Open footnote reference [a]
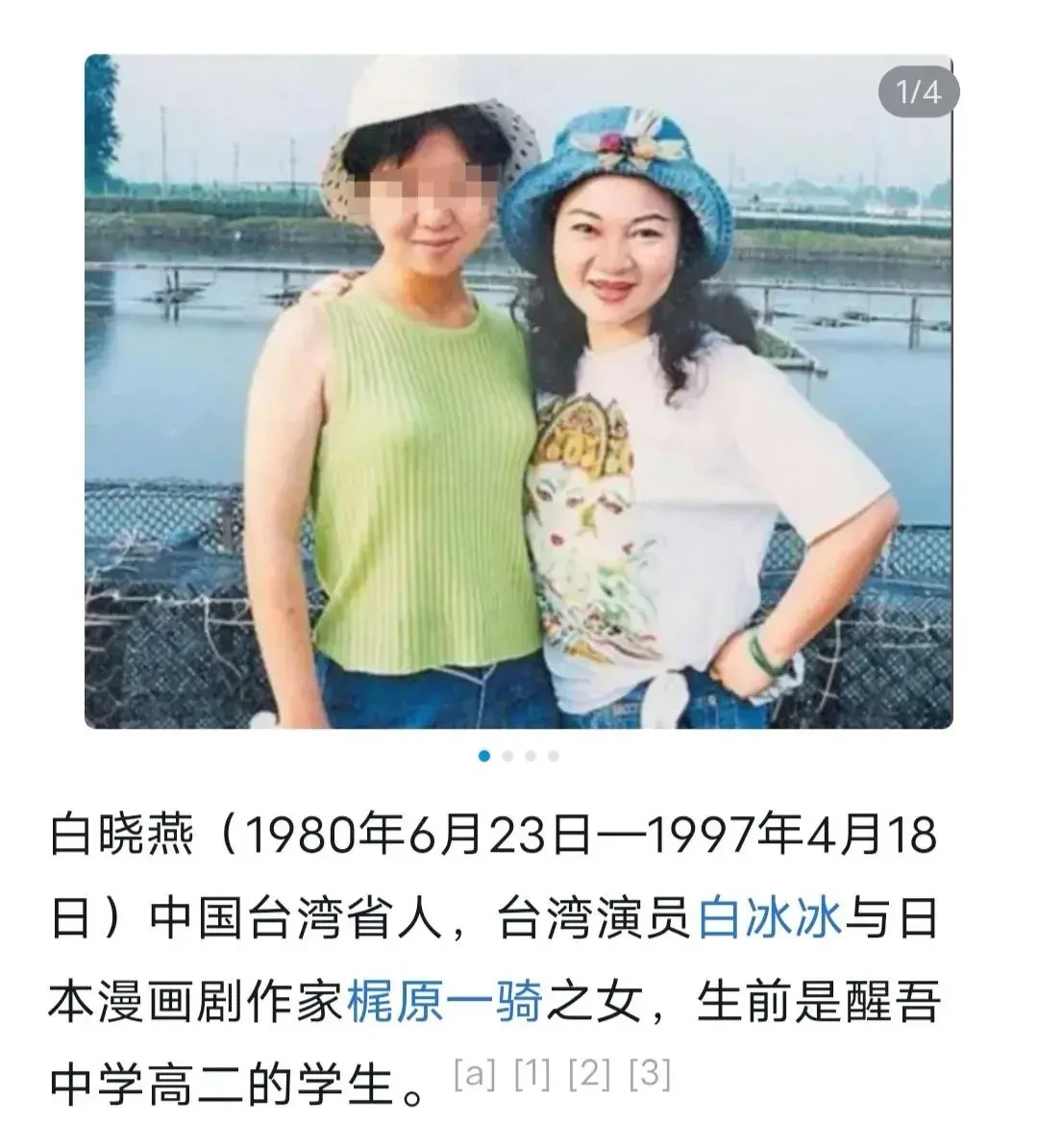1038x1148 pixels. 474,1074
